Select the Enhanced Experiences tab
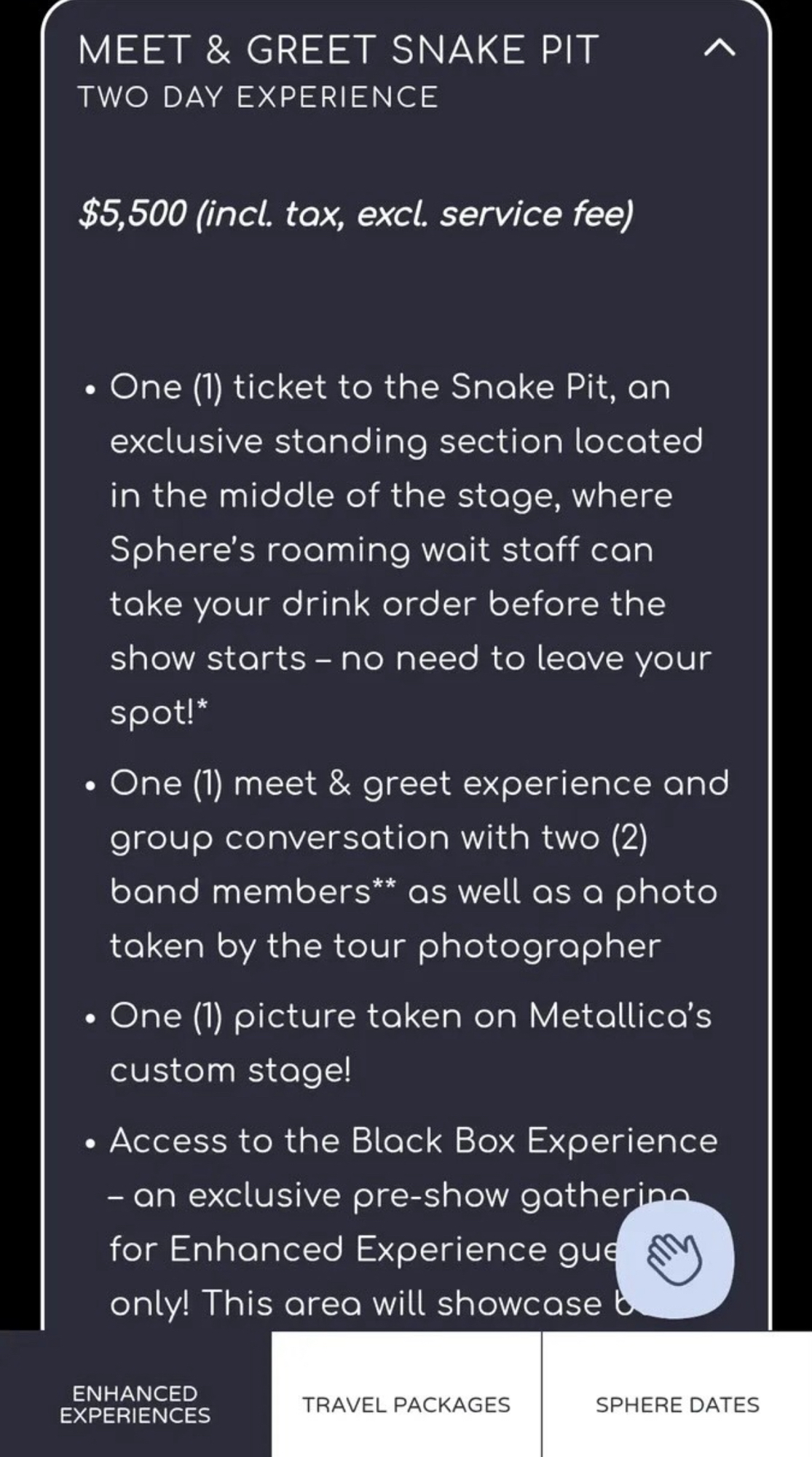This screenshot has width=812, height=1457. 135,1404
